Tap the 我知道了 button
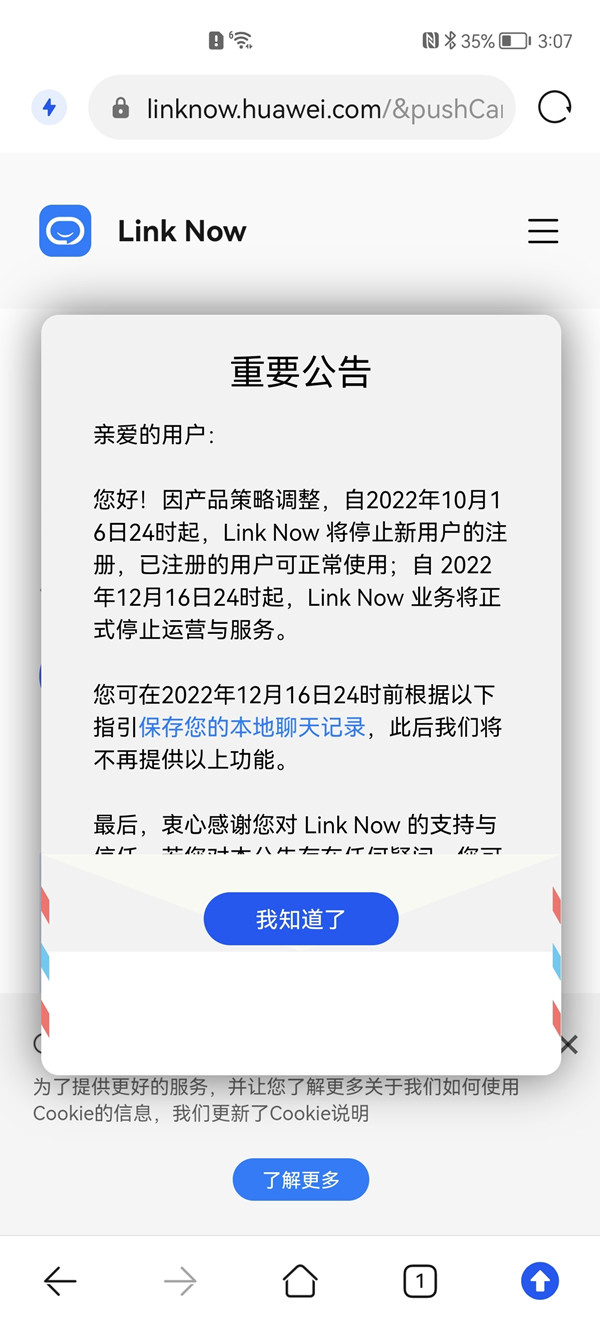Image resolution: width=600 pixels, height=1326 pixels. click(x=301, y=919)
